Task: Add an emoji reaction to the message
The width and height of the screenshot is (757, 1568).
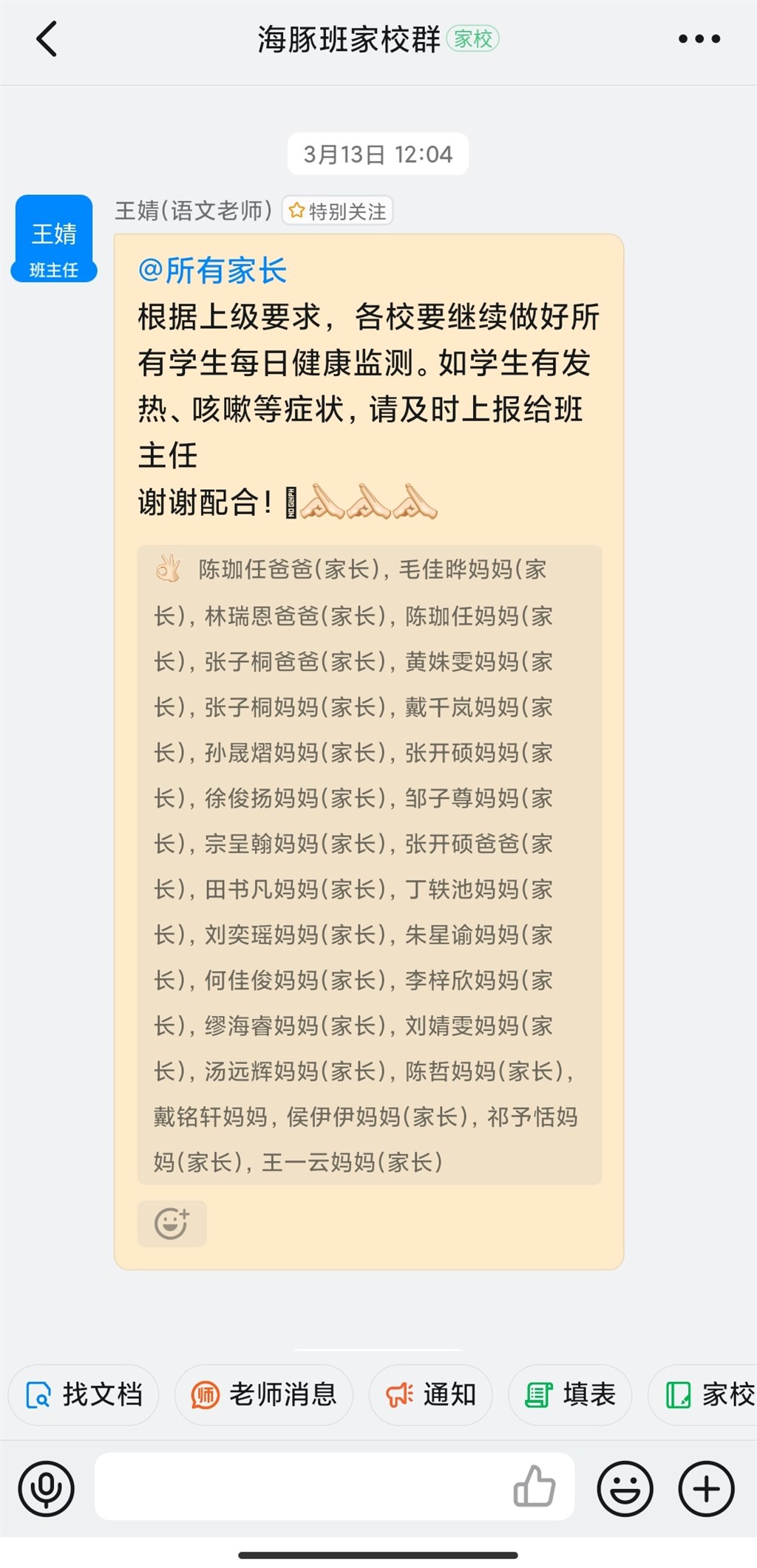Action: pyautogui.click(x=172, y=1224)
